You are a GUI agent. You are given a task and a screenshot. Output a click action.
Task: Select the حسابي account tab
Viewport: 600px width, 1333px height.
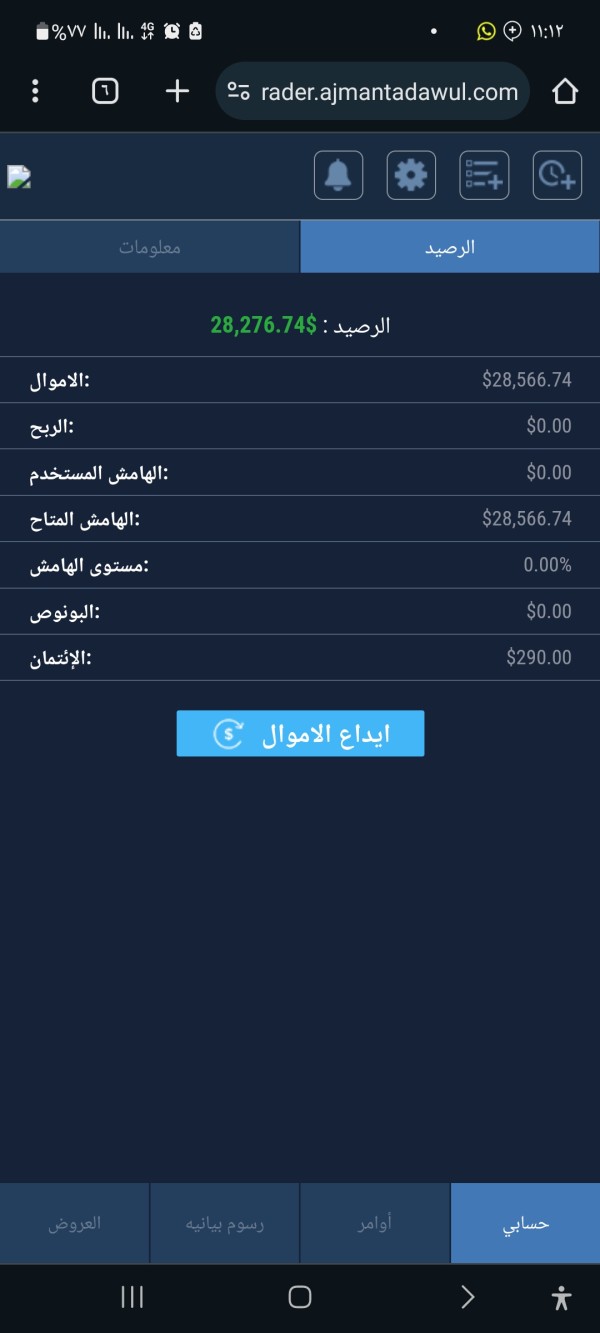525,1223
